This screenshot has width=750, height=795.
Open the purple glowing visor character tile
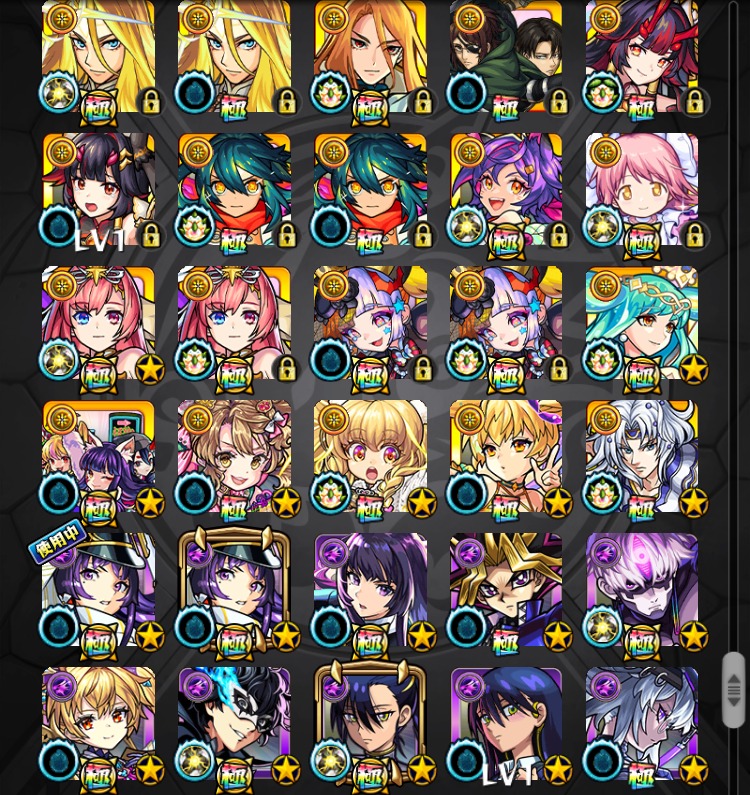coord(642,590)
